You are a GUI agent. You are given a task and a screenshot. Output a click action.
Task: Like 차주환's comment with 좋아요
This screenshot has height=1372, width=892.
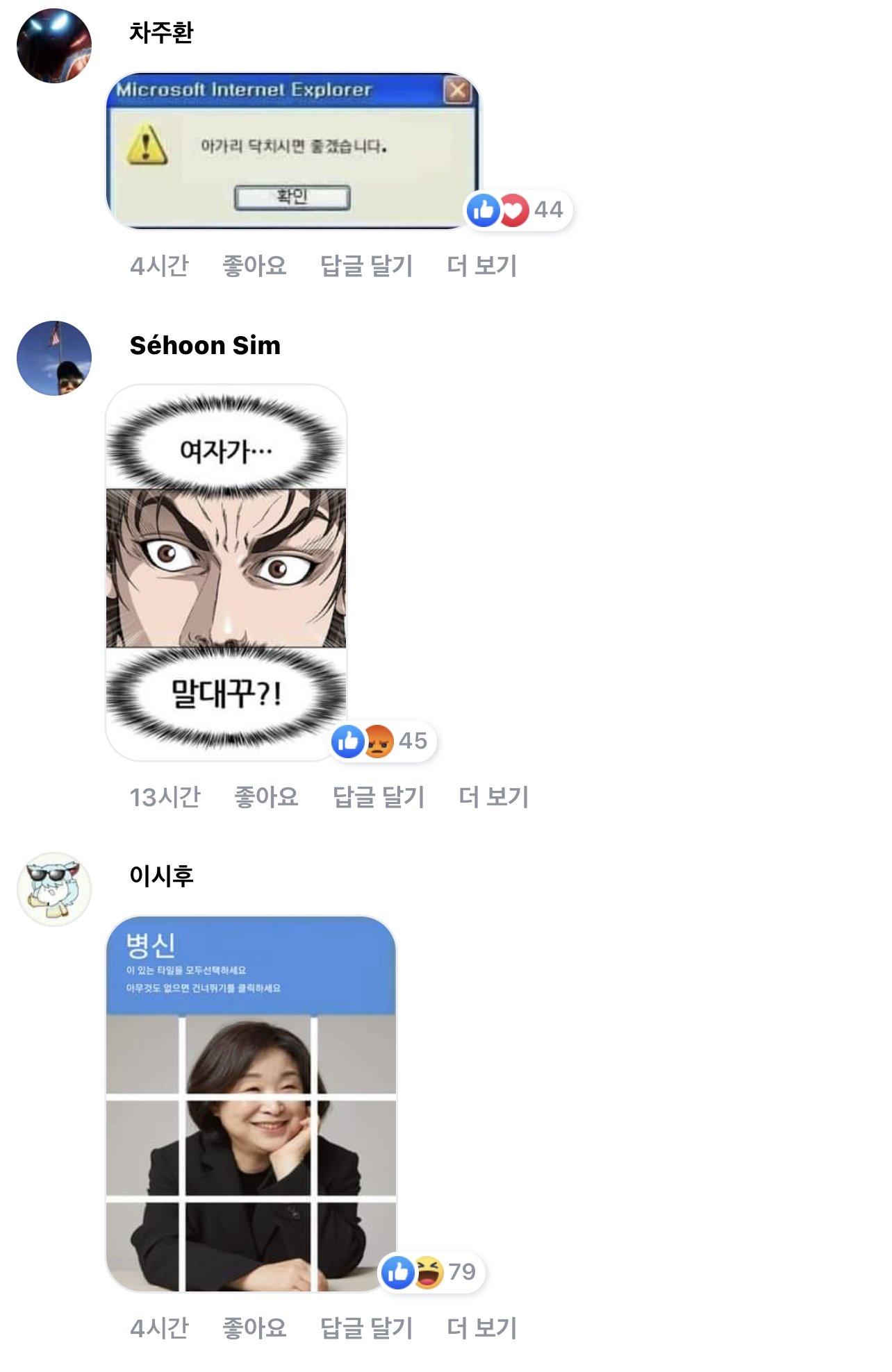point(254,266)
